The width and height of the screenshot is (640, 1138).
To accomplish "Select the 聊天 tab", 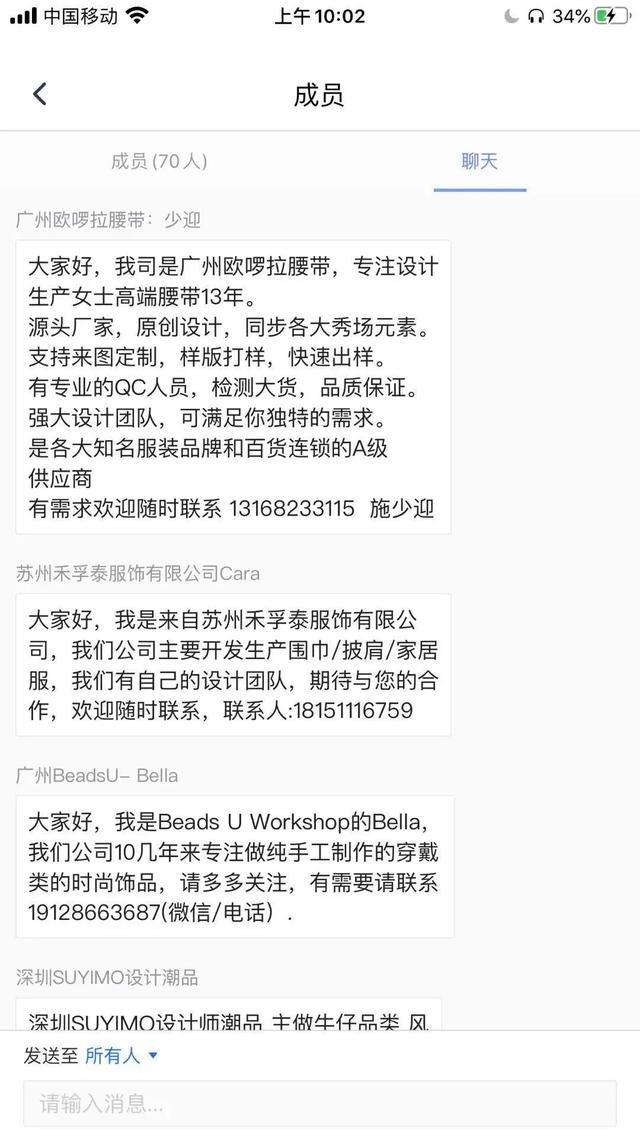I will click(x=479, y=161).
